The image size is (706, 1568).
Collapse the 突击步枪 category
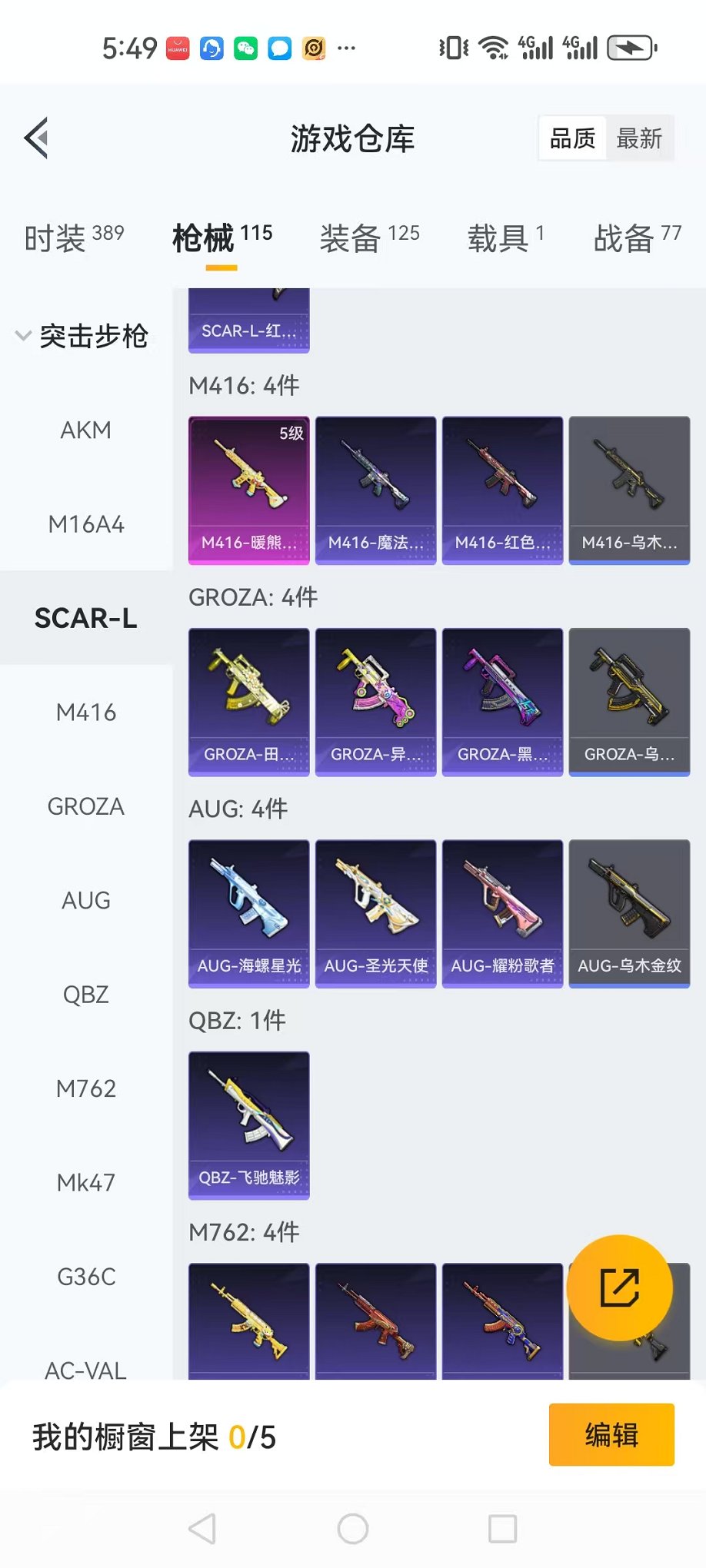click(x=23, y=336)
